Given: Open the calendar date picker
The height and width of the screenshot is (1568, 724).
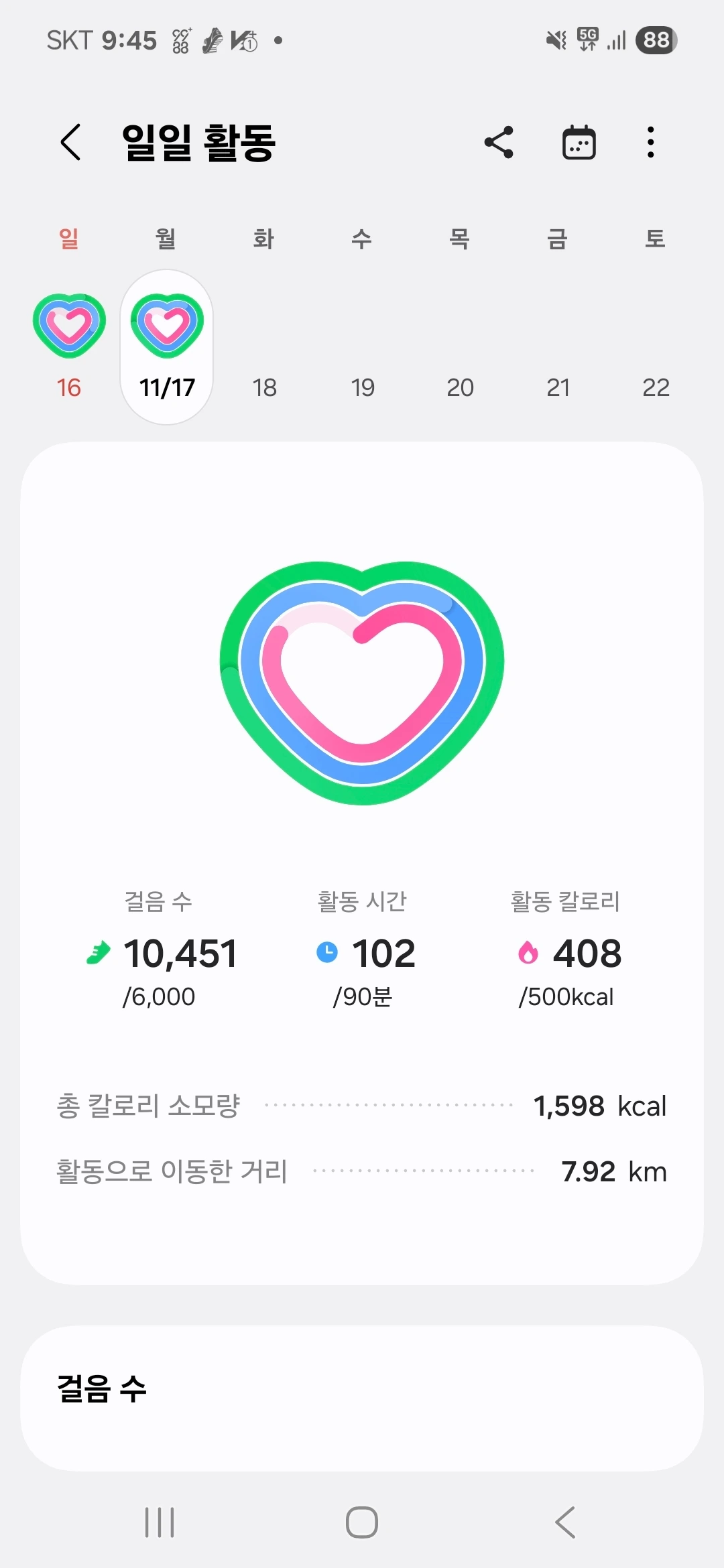Looking at the screenshot, I should (579, 142).
